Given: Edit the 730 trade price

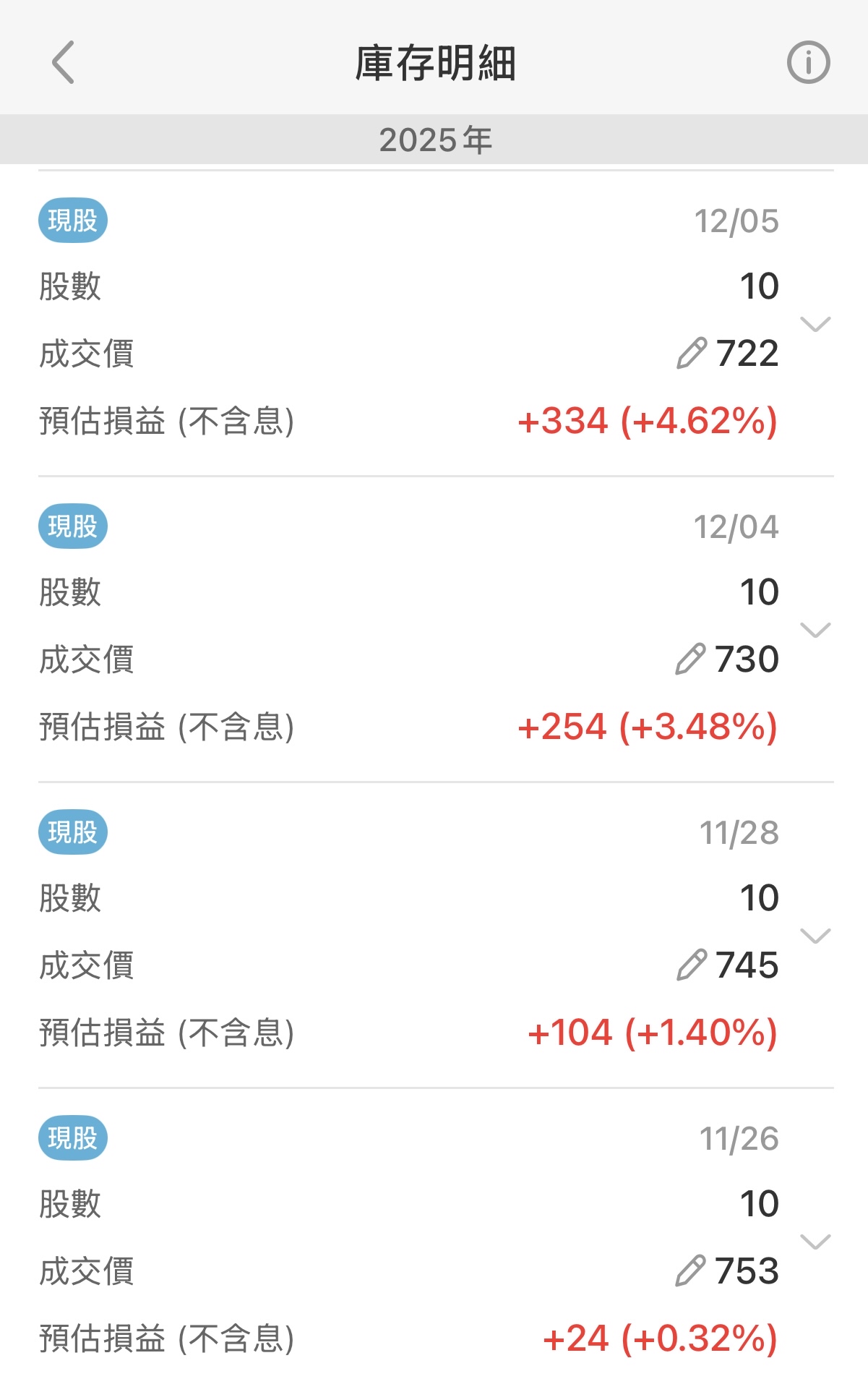Looking at the screenshot, I should [691, 659].
